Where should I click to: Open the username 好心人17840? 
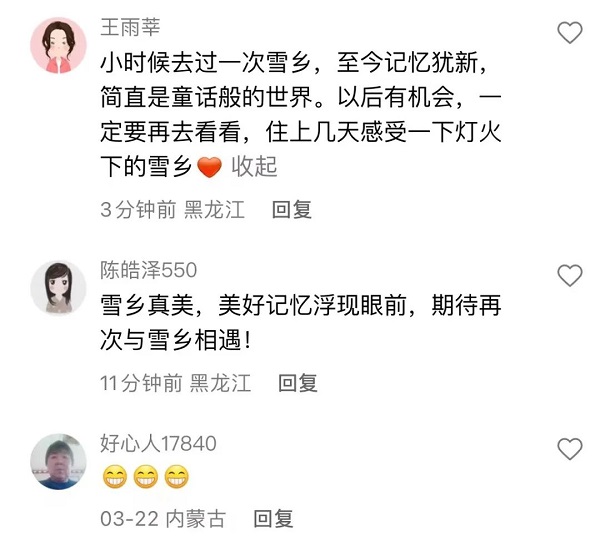pos(158,443)
